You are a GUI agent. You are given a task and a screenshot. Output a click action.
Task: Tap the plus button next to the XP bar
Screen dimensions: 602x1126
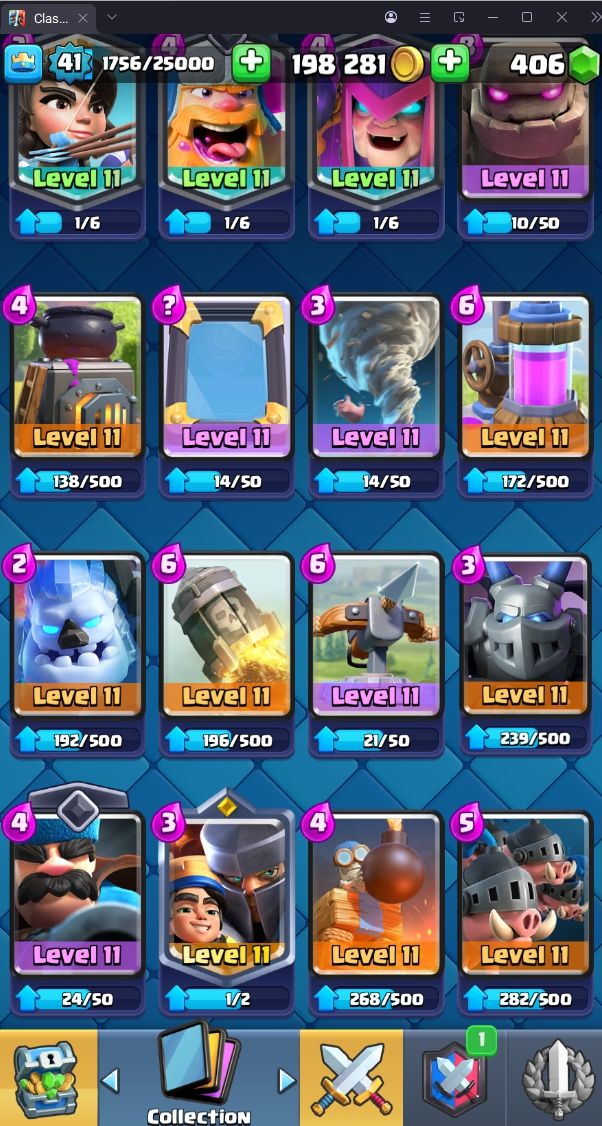point(251,63)
